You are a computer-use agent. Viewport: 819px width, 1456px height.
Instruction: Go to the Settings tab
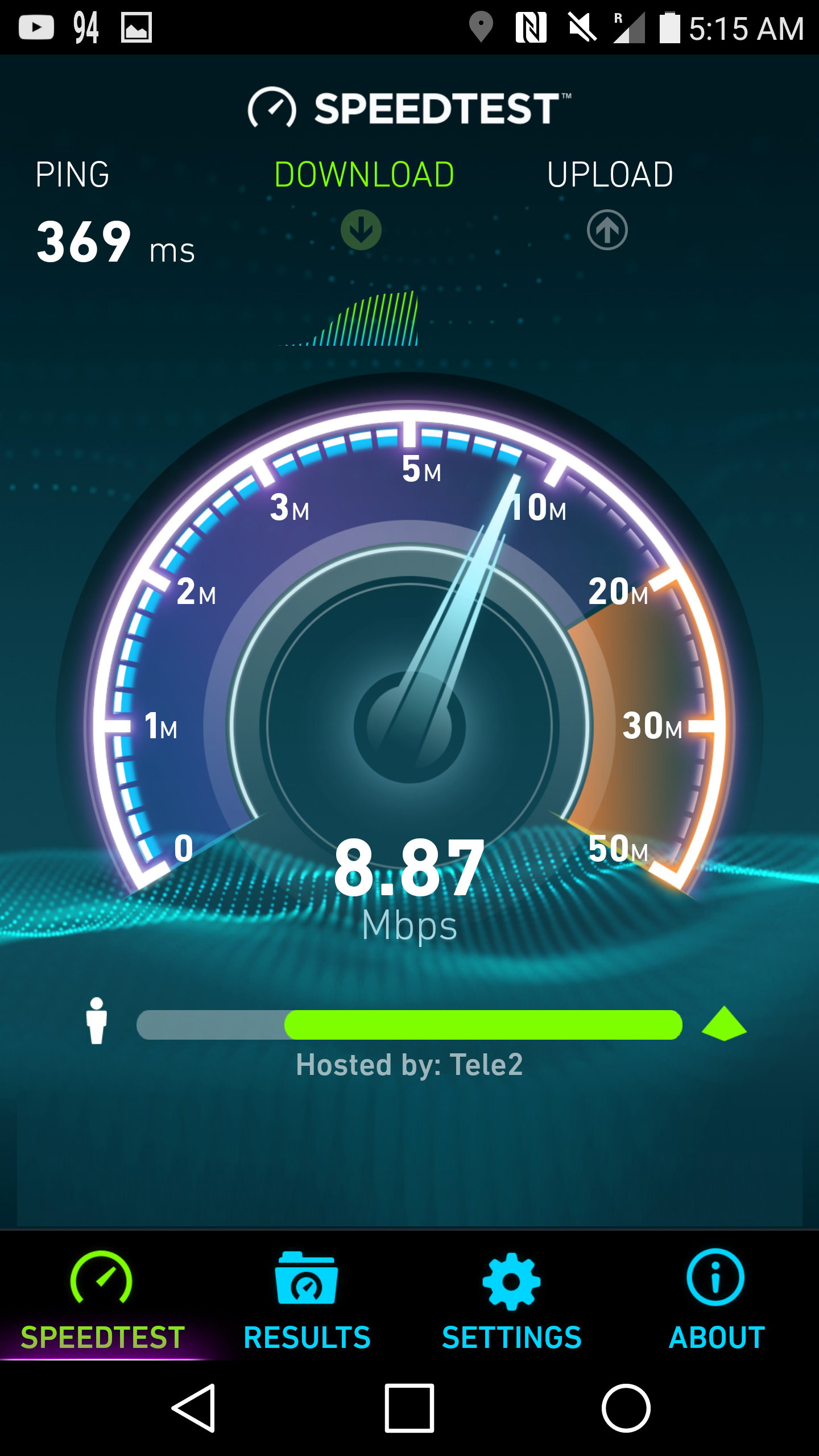click(x=512, y=1298)
